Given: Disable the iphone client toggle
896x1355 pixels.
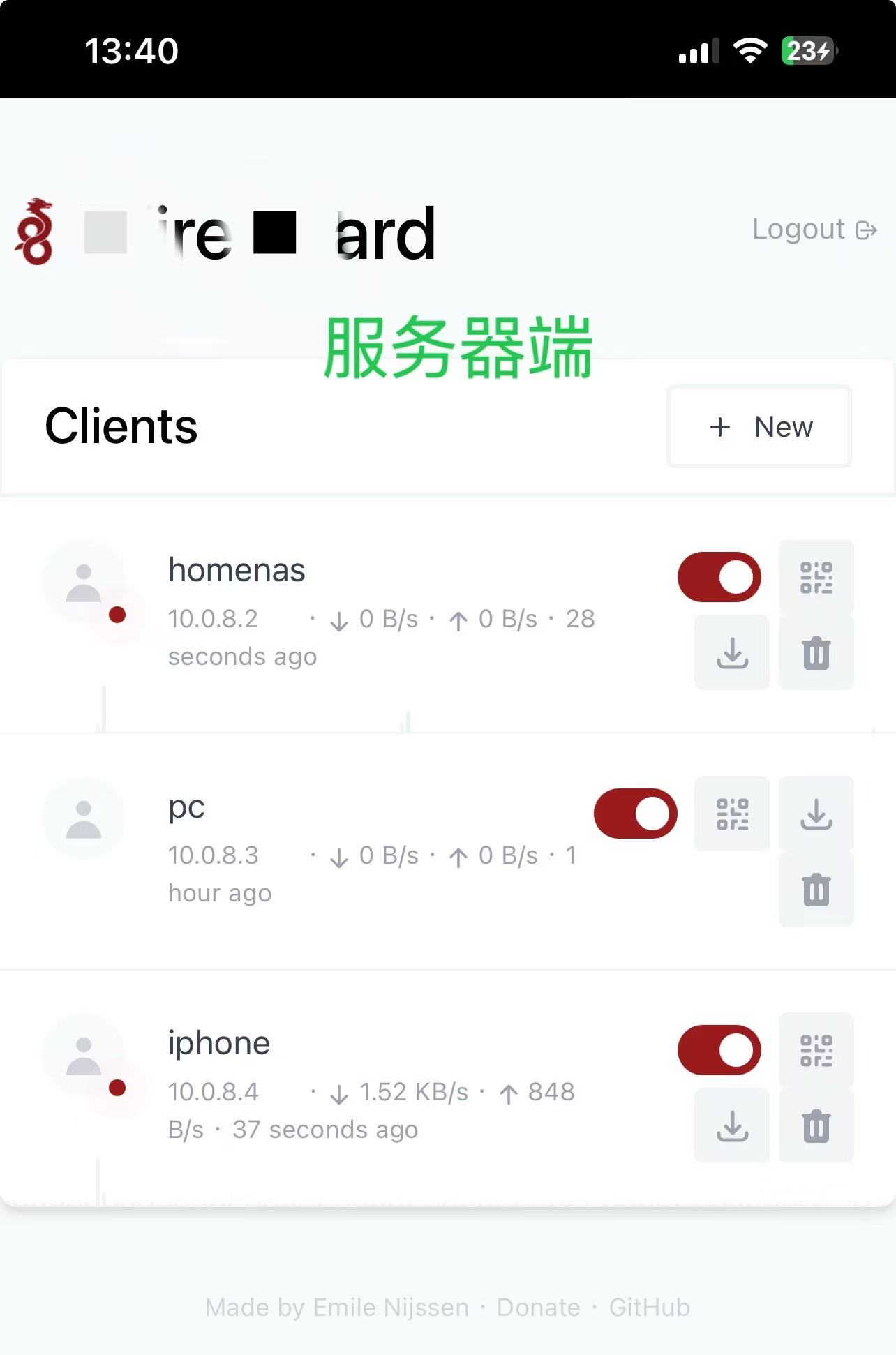Looking at the screenshot, I should pos(719,1050).
